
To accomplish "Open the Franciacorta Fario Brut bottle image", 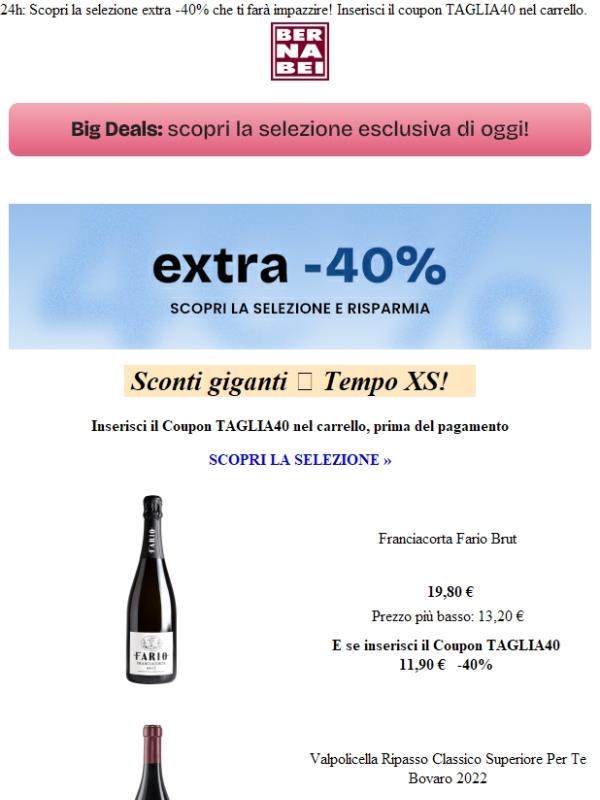I will (151, 590).
